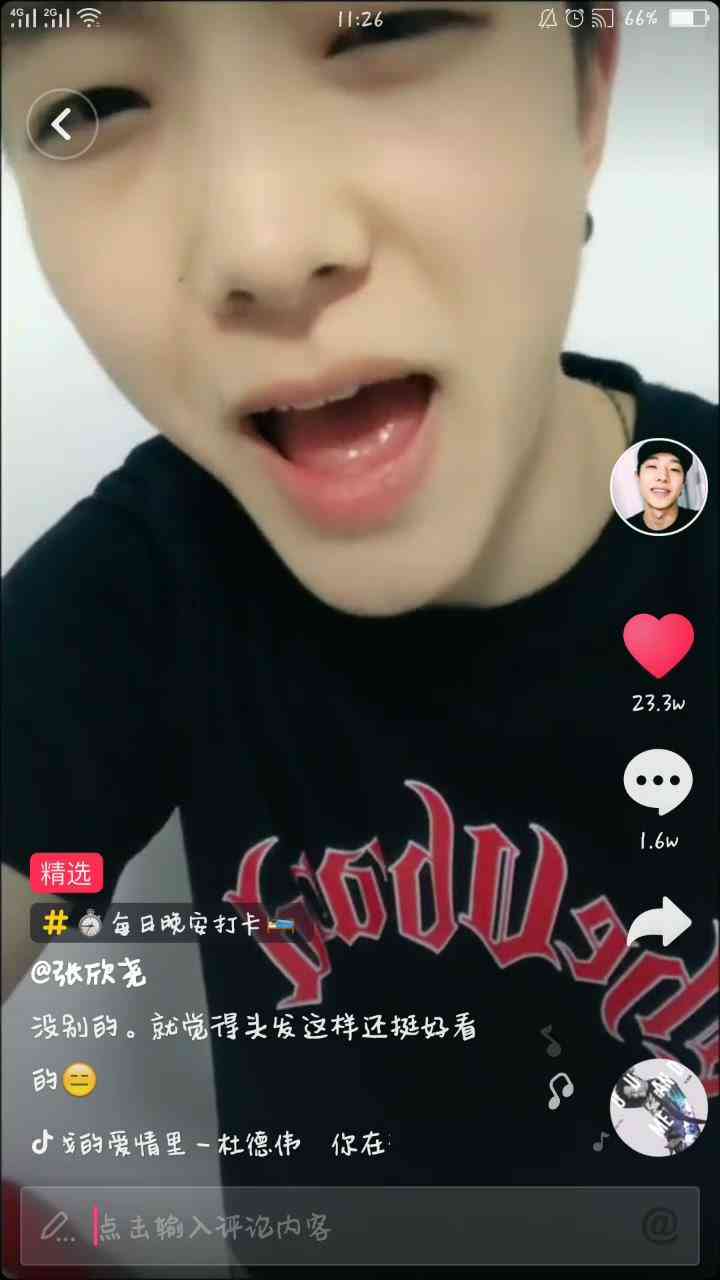This screenshot has width=720, height=1280.
Task: Share this video
Action: 658,922
